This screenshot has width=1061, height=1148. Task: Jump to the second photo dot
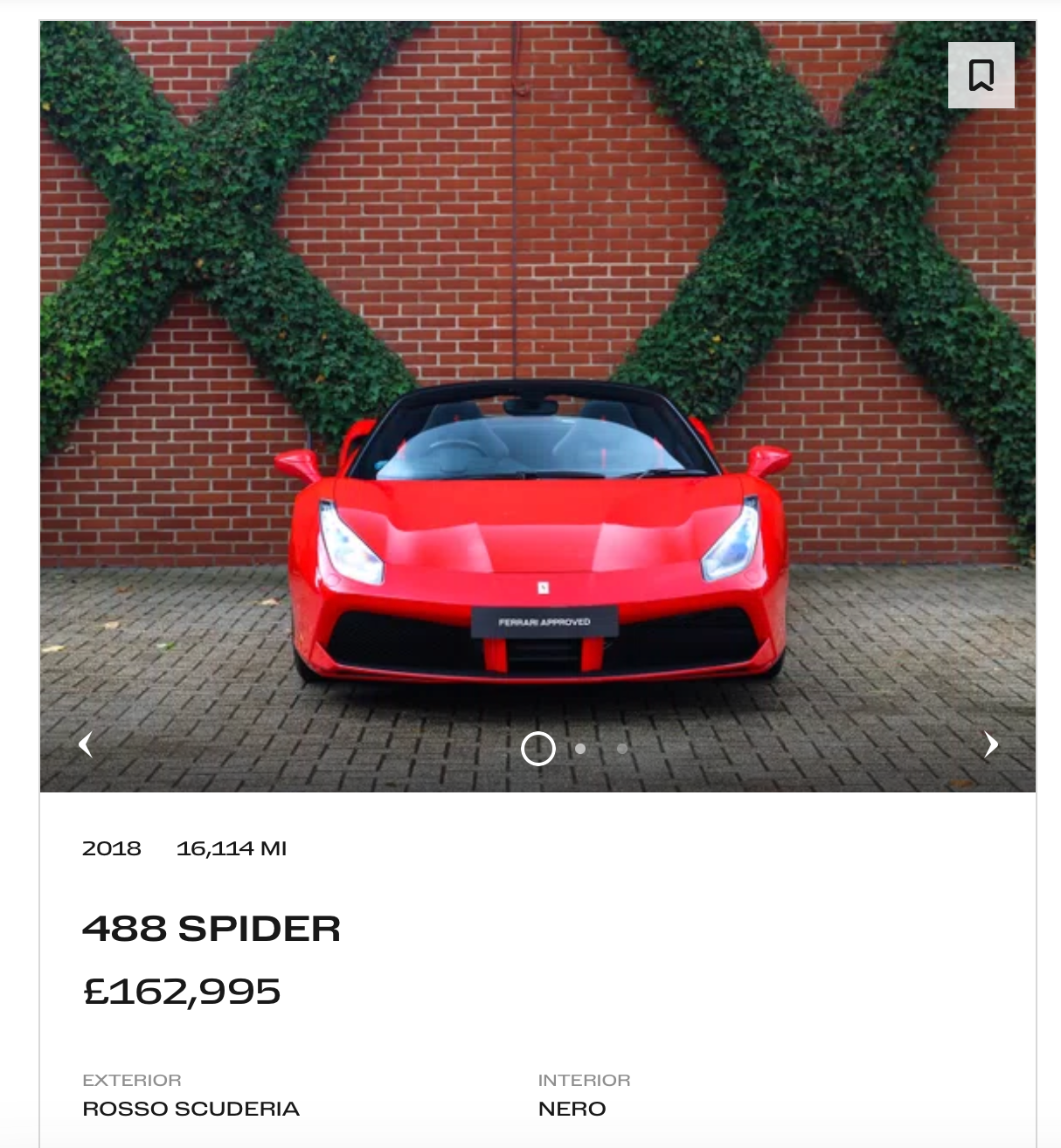coord(580,749)
